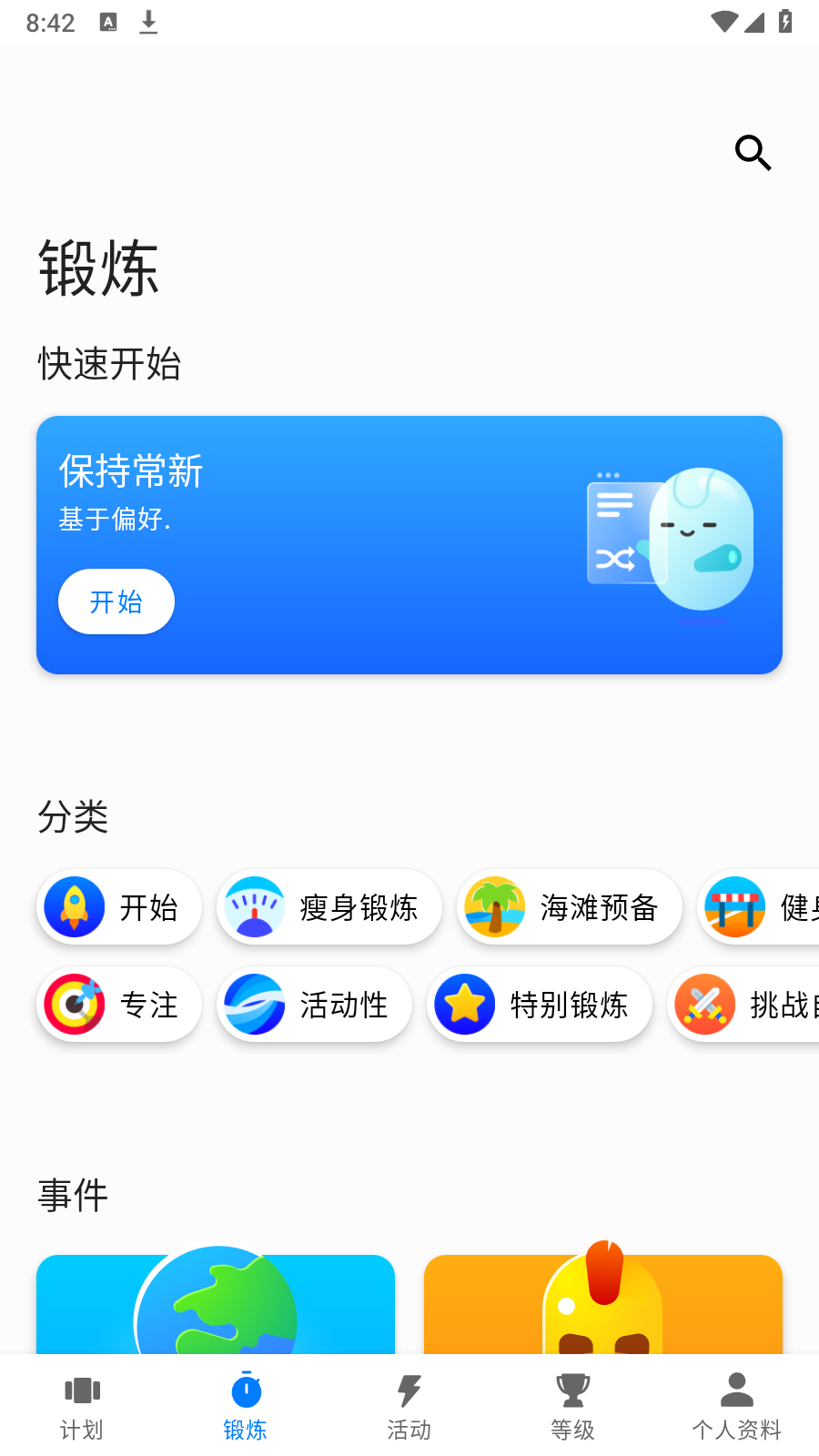The image size is (819, 1456).
Task: Open search with the magnifier icon
Action: click(753, 153)
